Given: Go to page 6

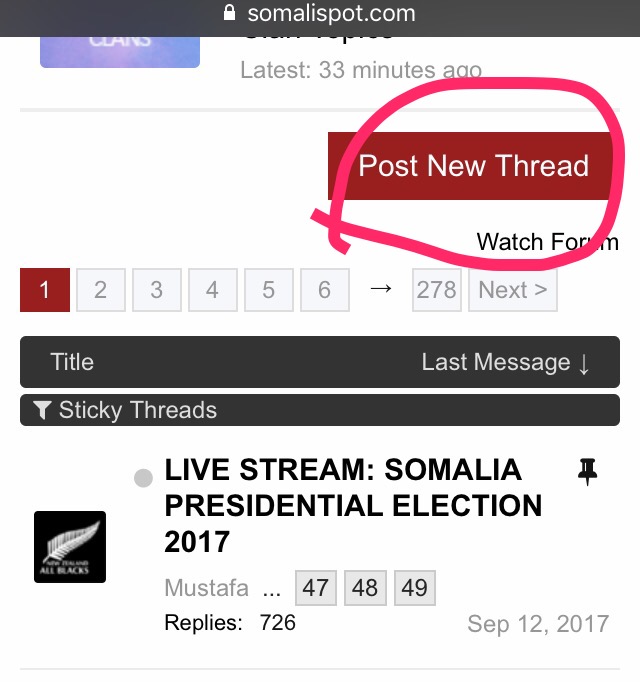Looking at the screenshot, I should 324,290.
